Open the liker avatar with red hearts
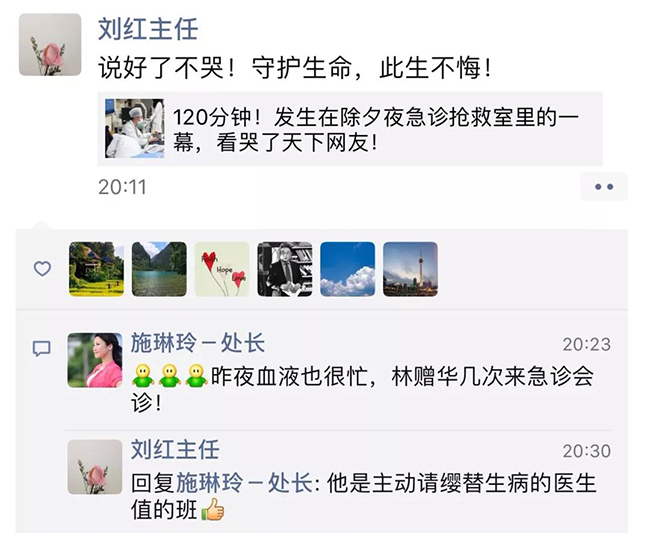 [222, 269]
